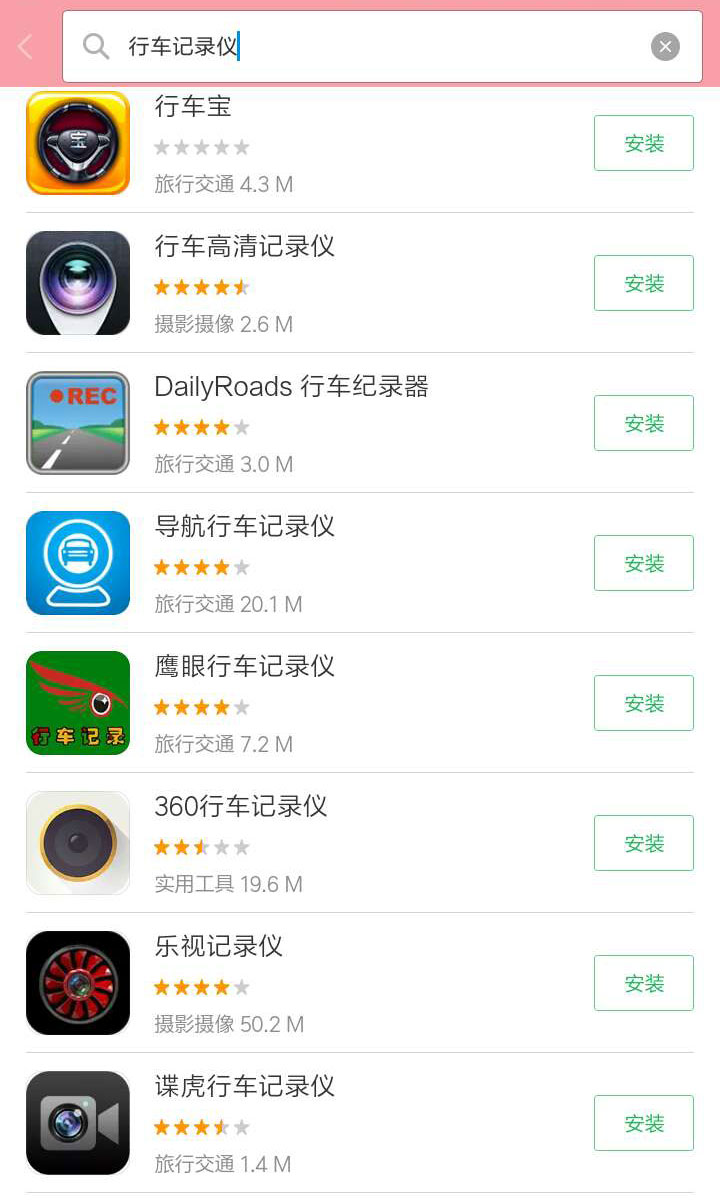Select the 导航行车记录仪 blue app icon
The width and height of the screenshot is (720, 1200).
[77, 563]
